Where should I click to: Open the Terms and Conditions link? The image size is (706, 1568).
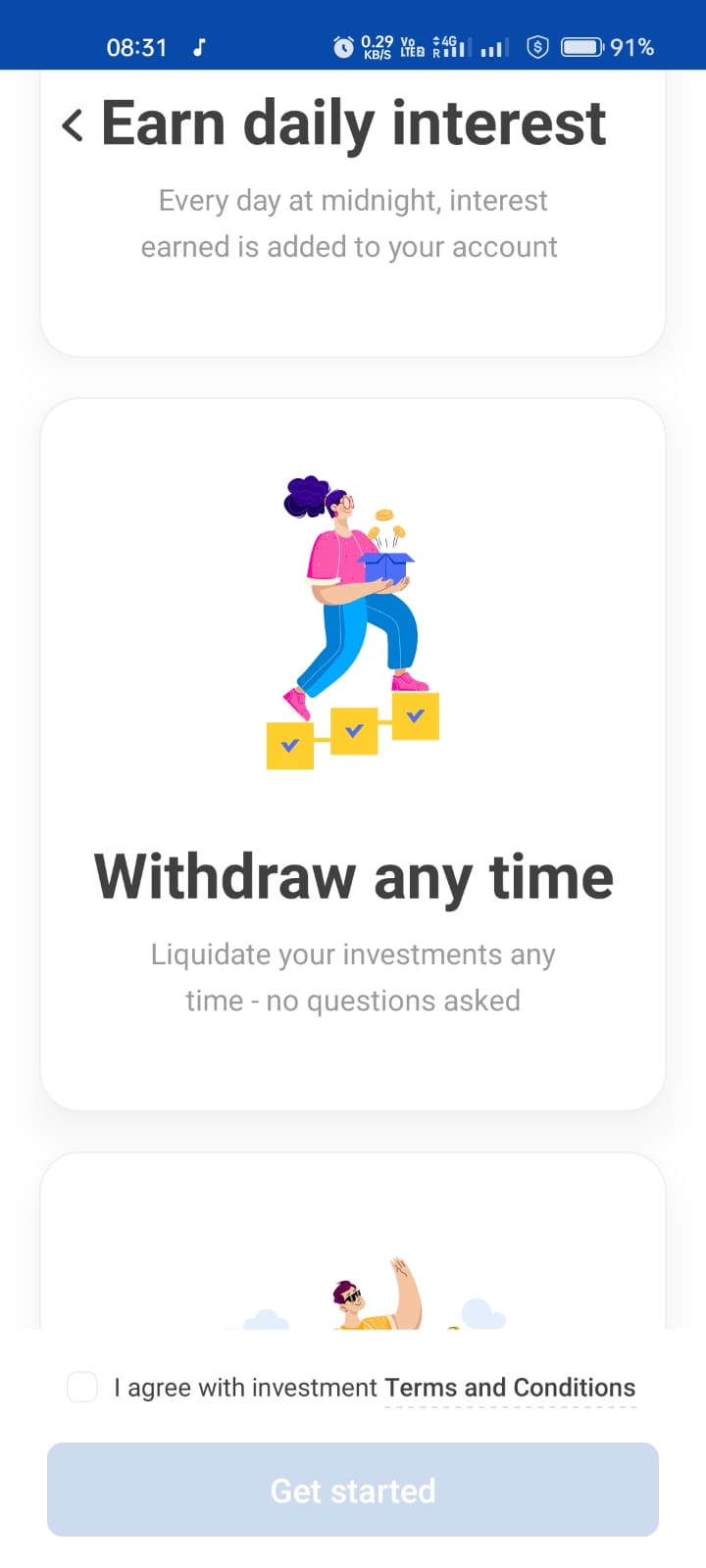tap(509, 1387)
